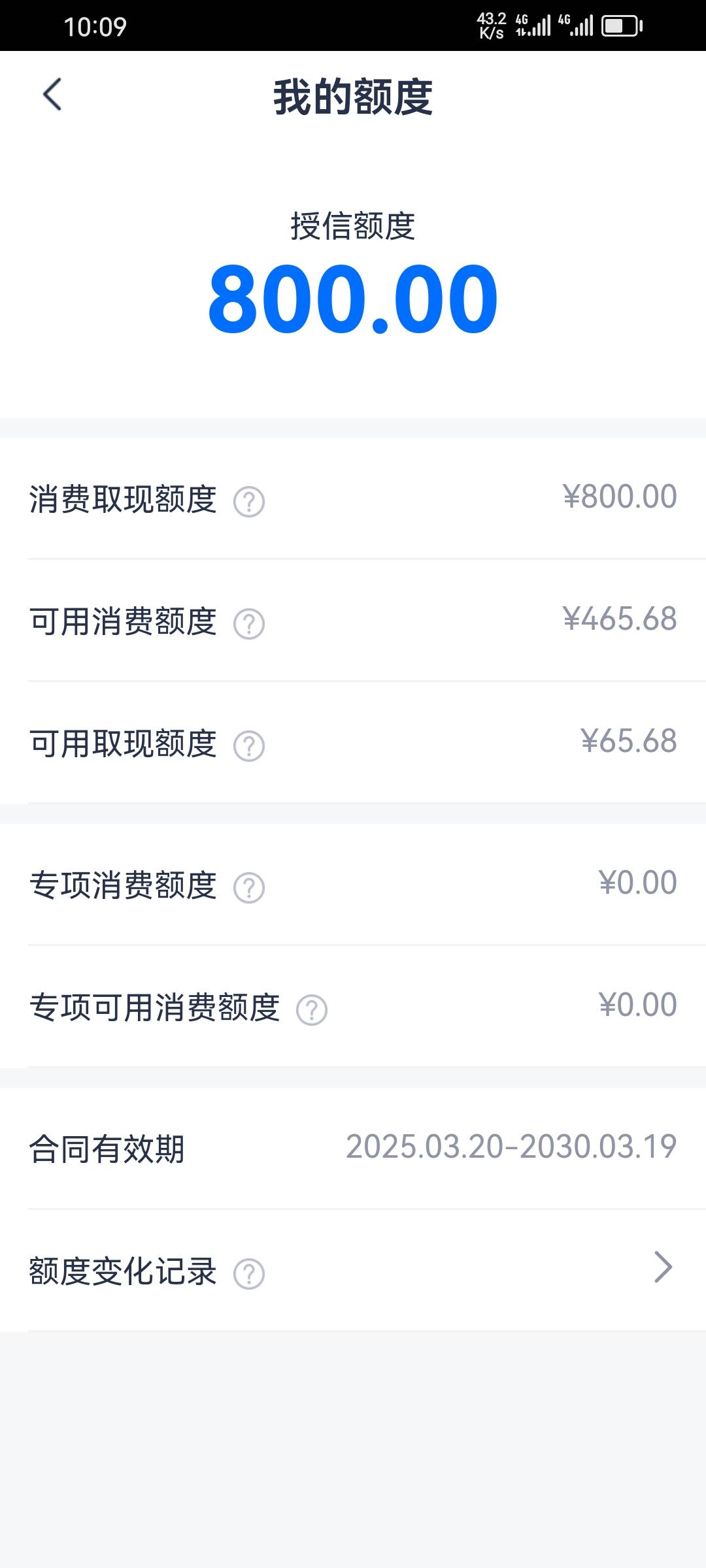Go back from 我的额度 page

click(52, 95)
